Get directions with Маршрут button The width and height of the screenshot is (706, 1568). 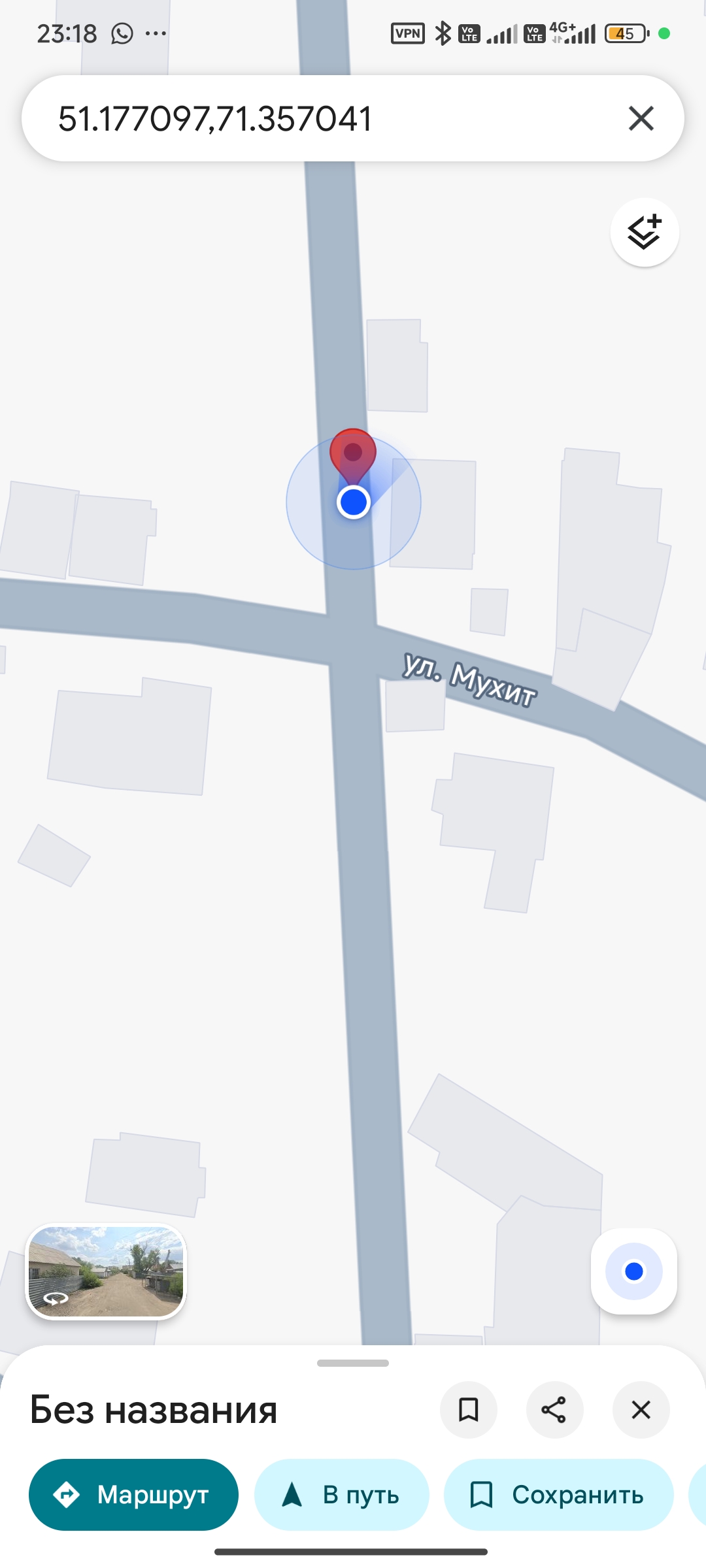click(x=133, y=1495)
